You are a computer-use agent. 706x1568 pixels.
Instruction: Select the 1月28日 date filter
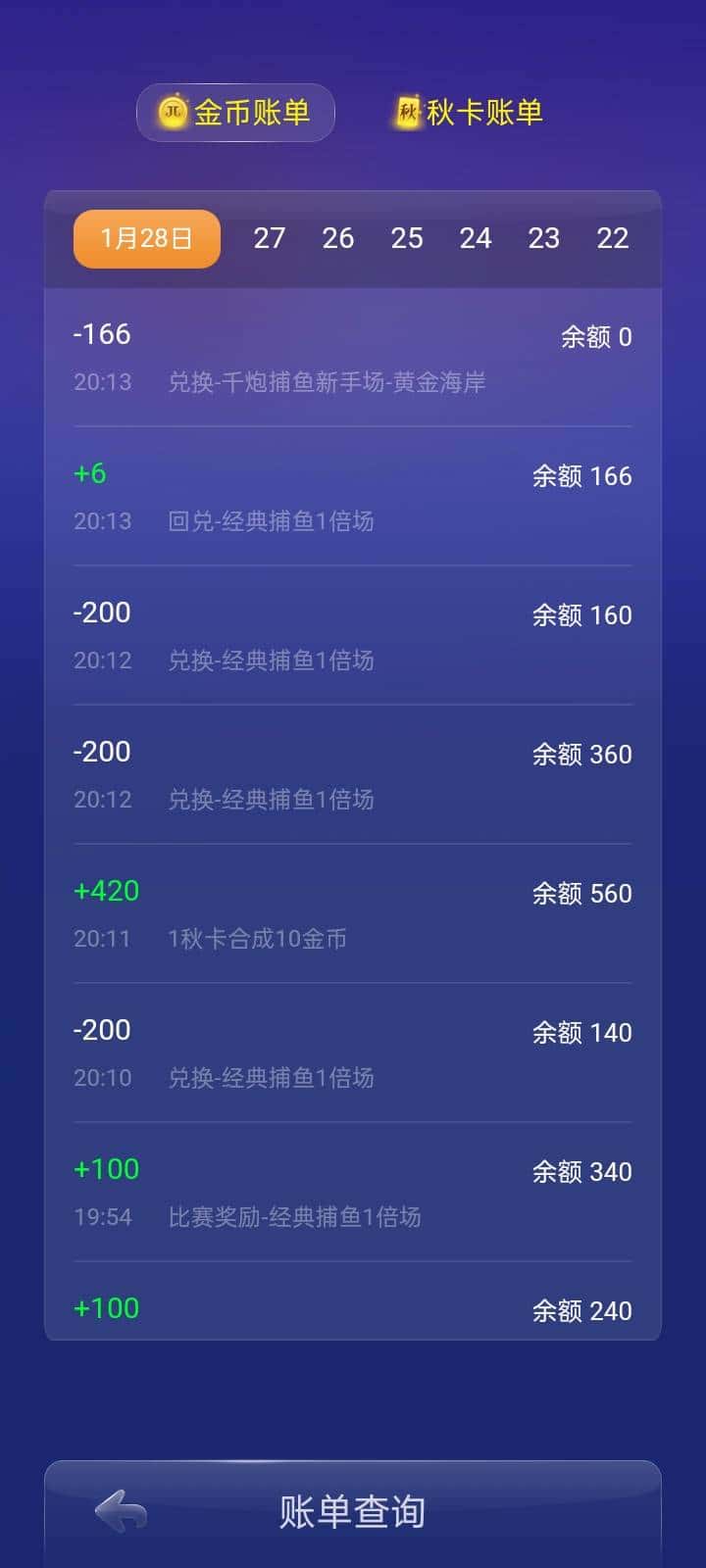tap(146, 238)
